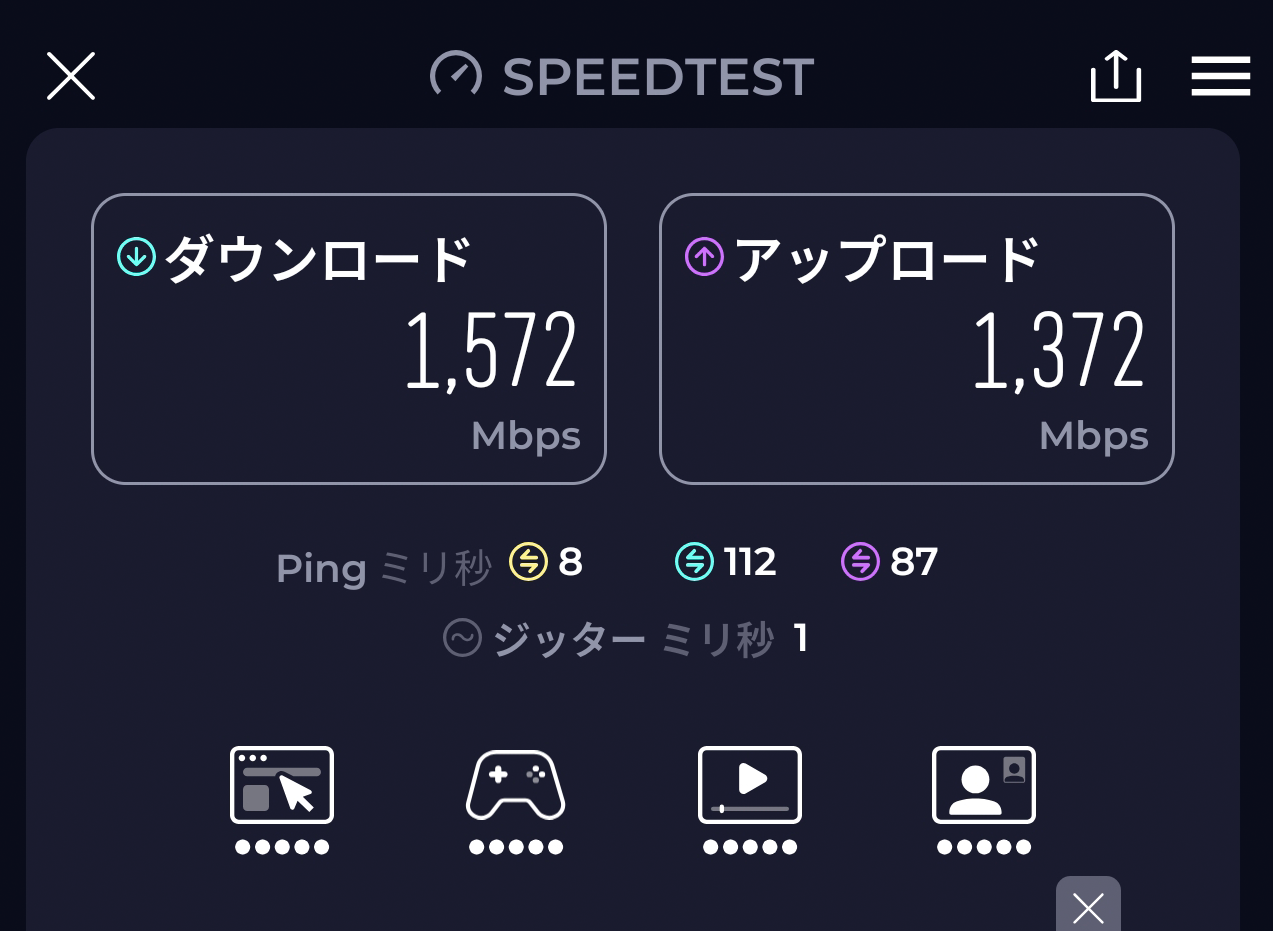View the gaming experience rating
The image size is (1273, 931).
click(x=516, y=798)
